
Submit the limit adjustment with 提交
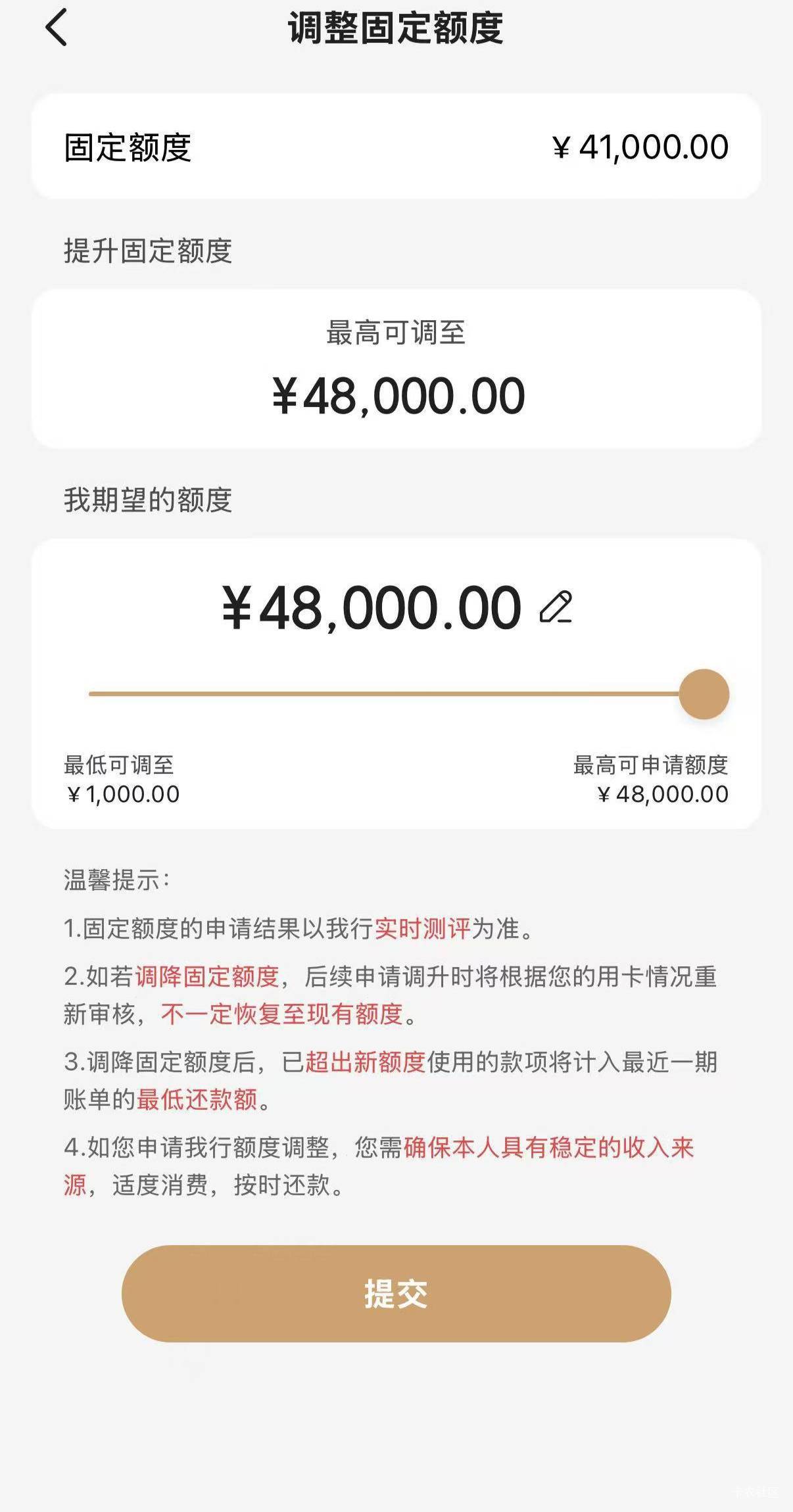coord(396,1294)
